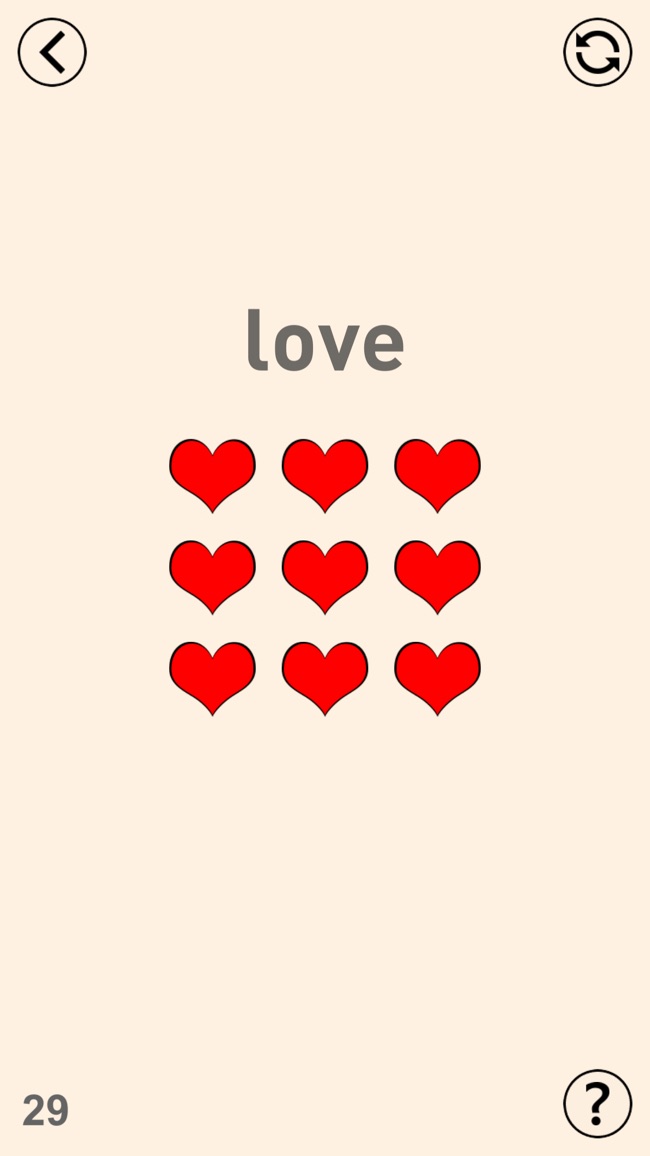Tap the bottom-right heart of the grid
Screen dimensions: 650x1156
pos(438,678)
